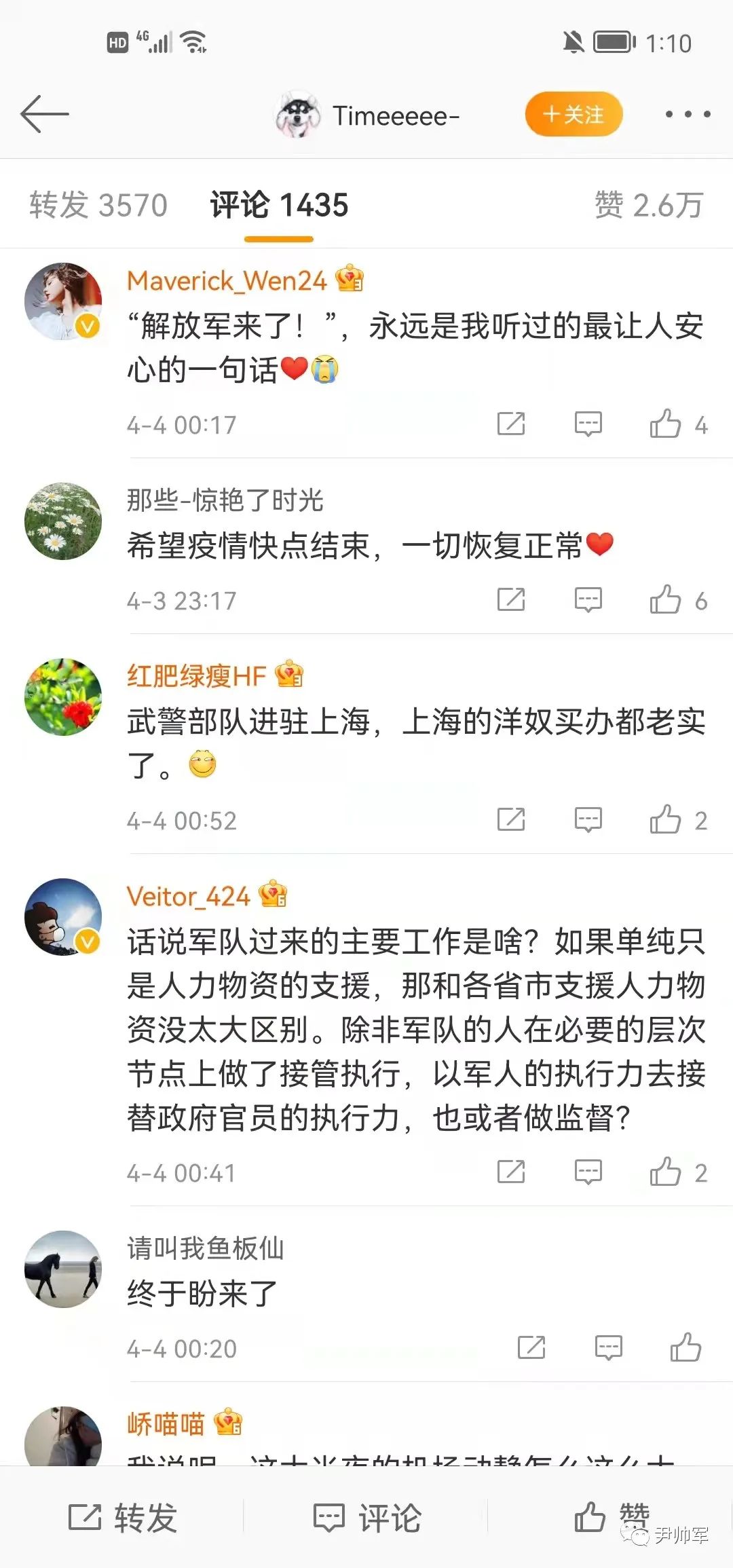
Task: Like the comment by 那些-惊艳了时光
Action: 666,600
